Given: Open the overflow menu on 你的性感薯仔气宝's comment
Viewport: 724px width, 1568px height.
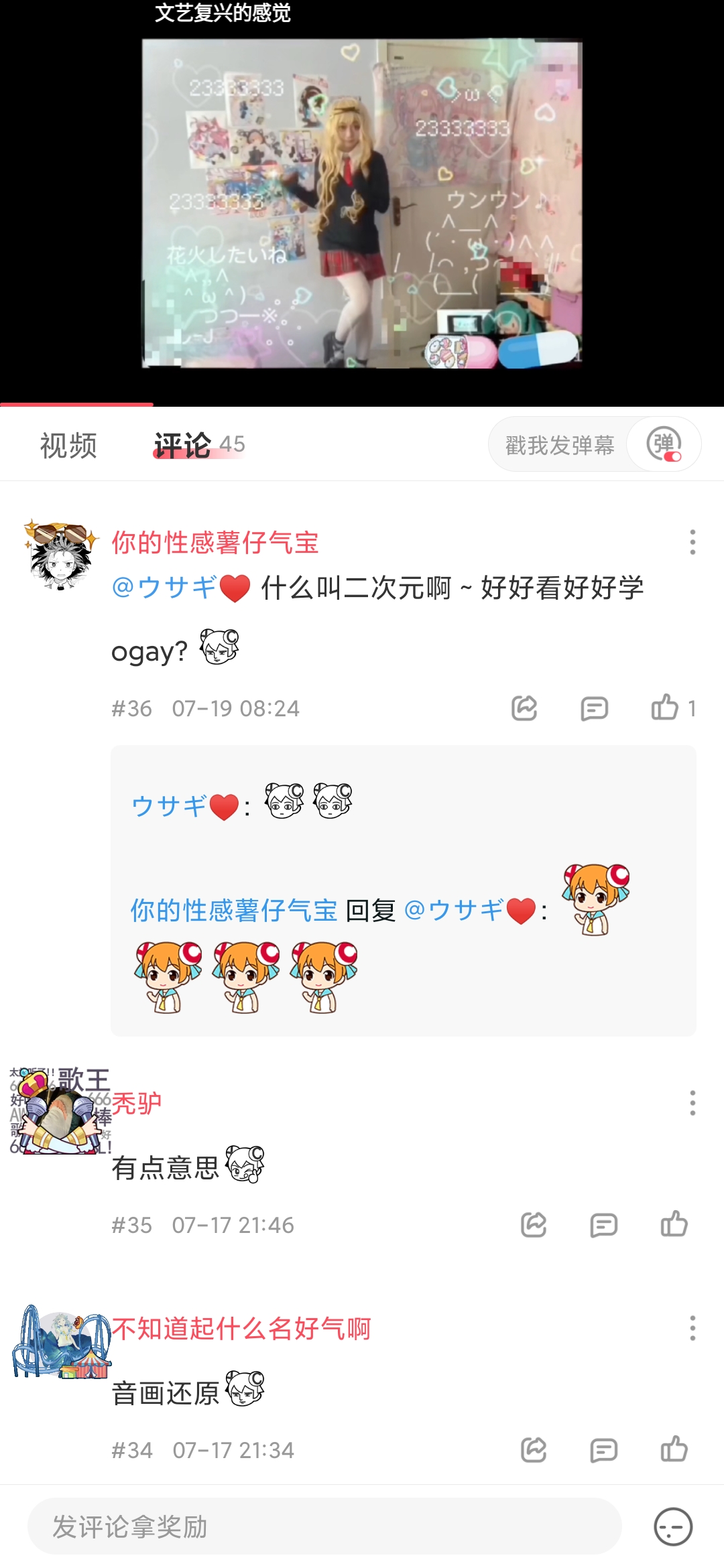Looking at the screenshot, I should tap(692, 542).
